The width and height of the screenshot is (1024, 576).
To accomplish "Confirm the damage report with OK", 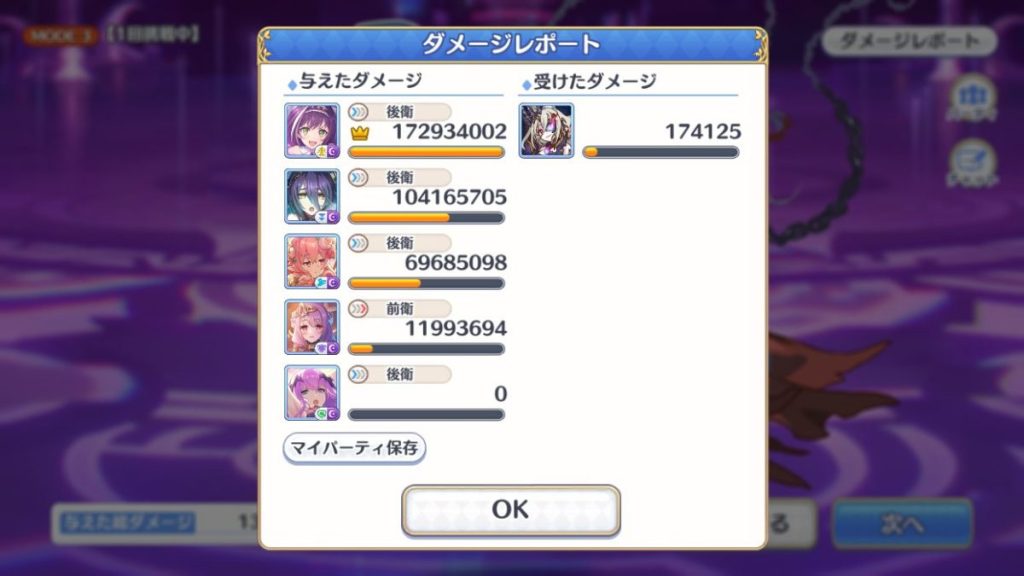I will coord(510,510).
